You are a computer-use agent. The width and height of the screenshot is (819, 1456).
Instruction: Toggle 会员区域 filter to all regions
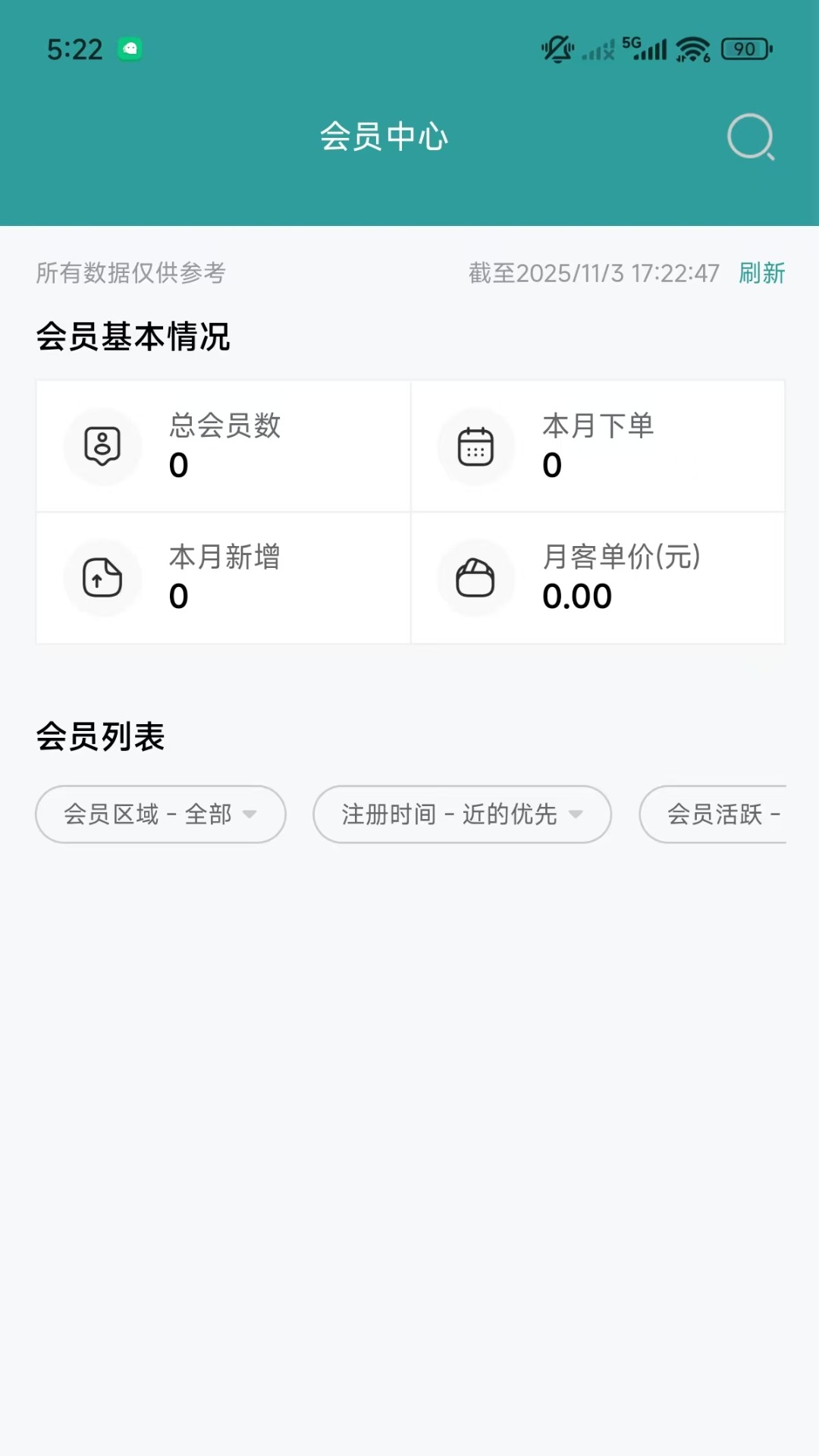(160, 814)
